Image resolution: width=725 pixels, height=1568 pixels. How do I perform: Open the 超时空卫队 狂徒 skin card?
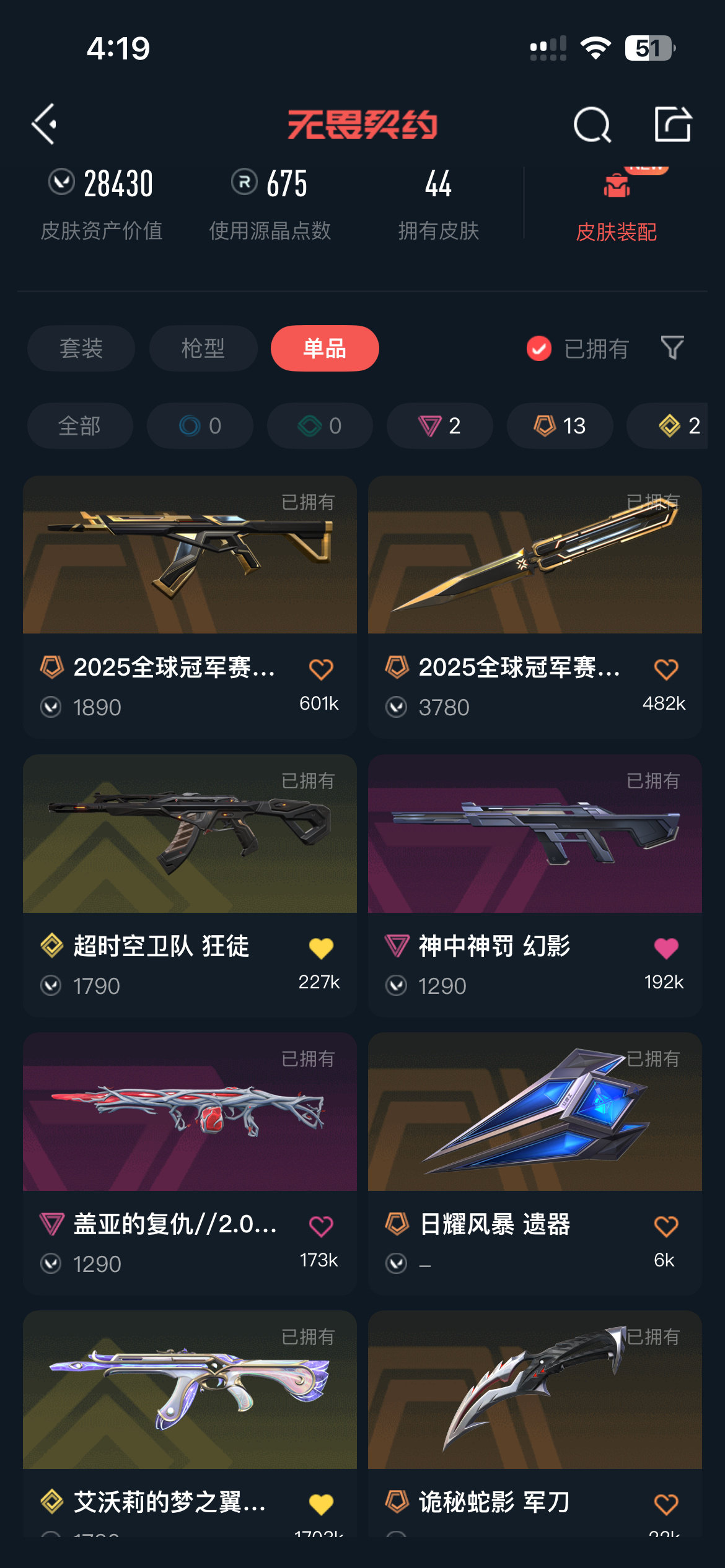[190, 836]
